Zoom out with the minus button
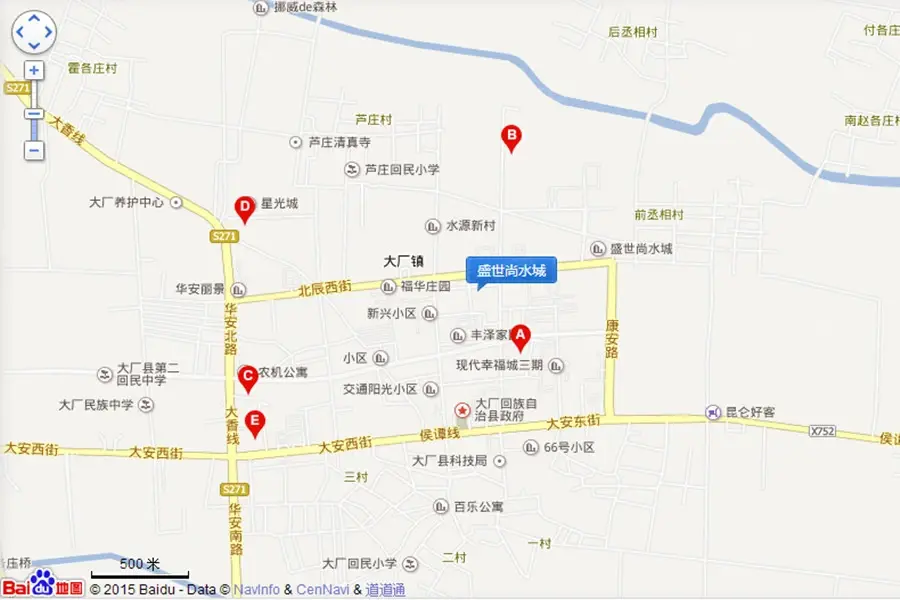 coord(34,151)
